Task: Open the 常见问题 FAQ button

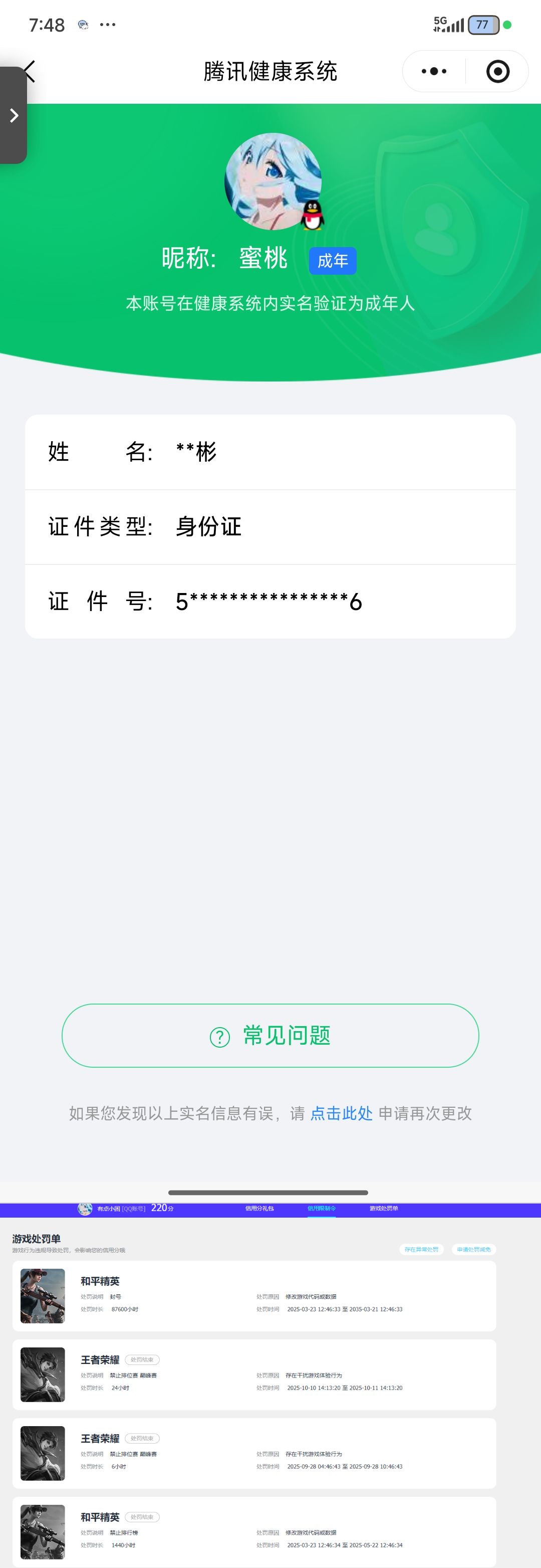Action: [x=270, y=1036]
